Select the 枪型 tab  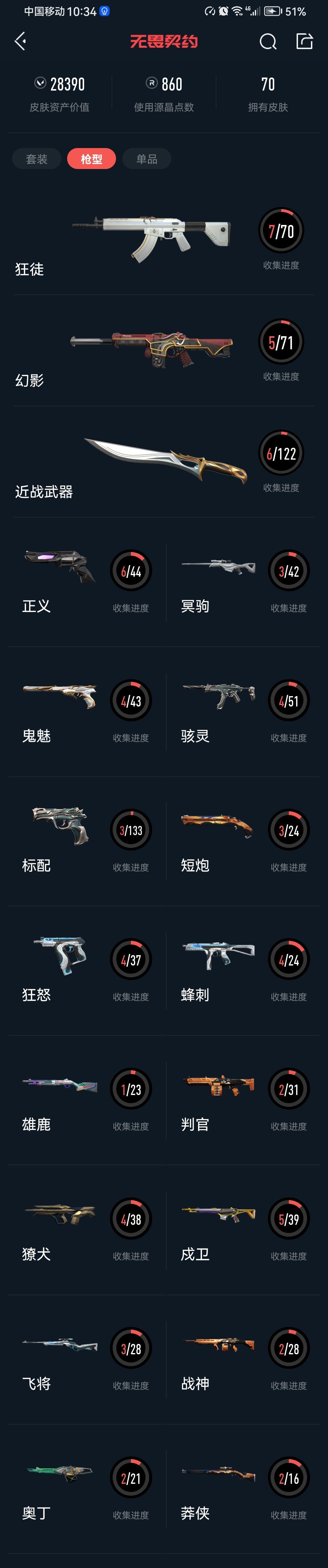coord(91,159)
